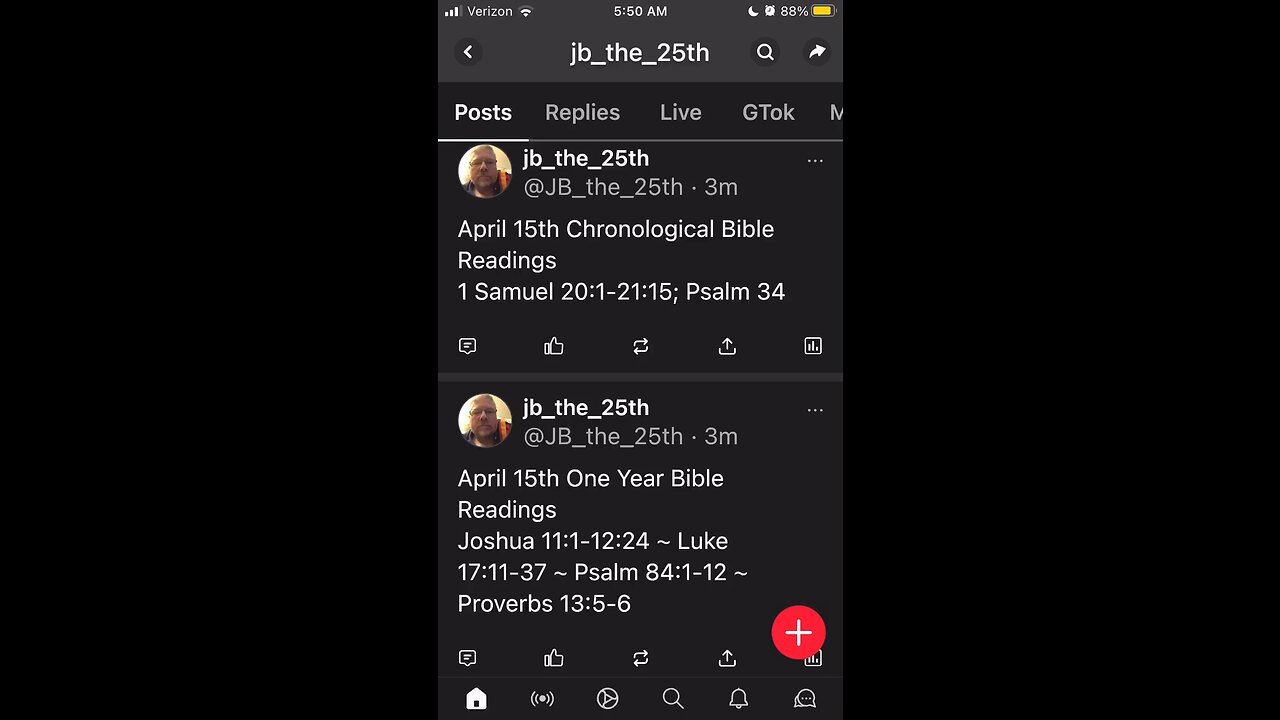Switch to the Live tab
Screen dimensions: 1280x720
click(680, 112)
